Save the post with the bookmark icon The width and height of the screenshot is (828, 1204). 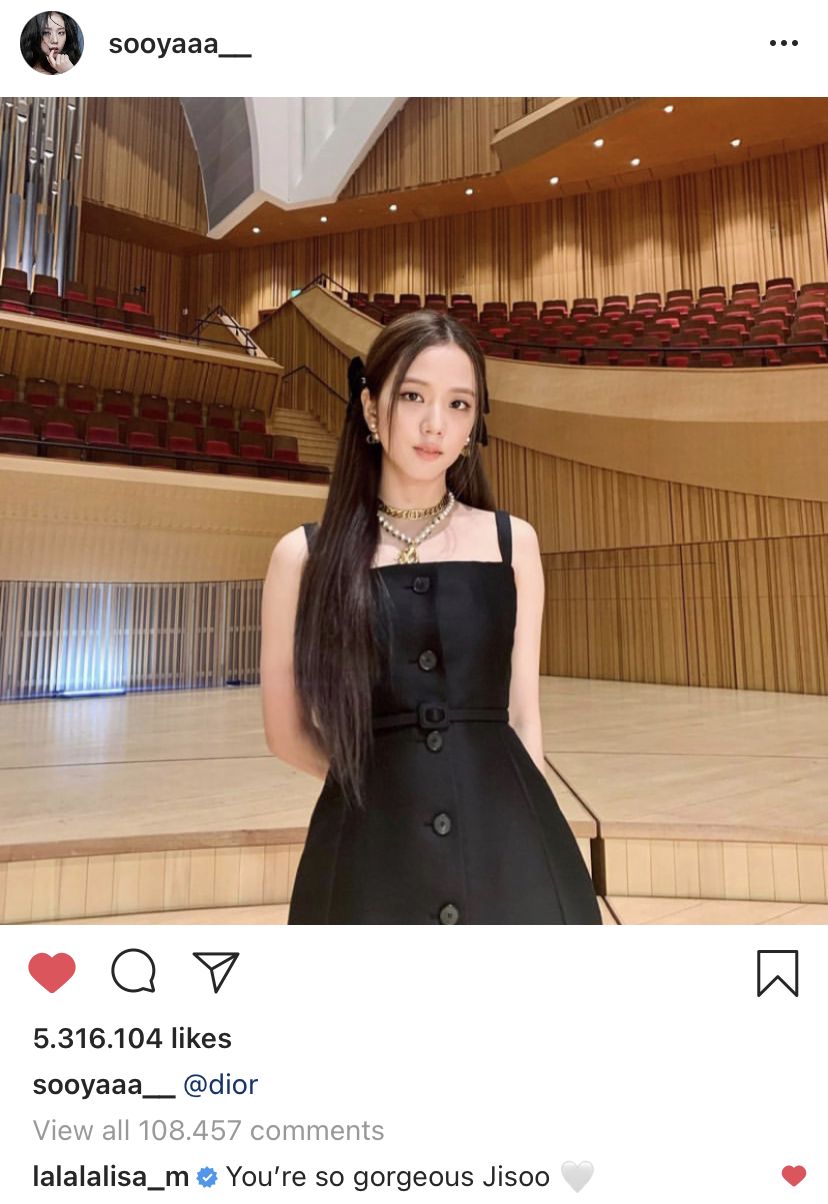[777, 973]
